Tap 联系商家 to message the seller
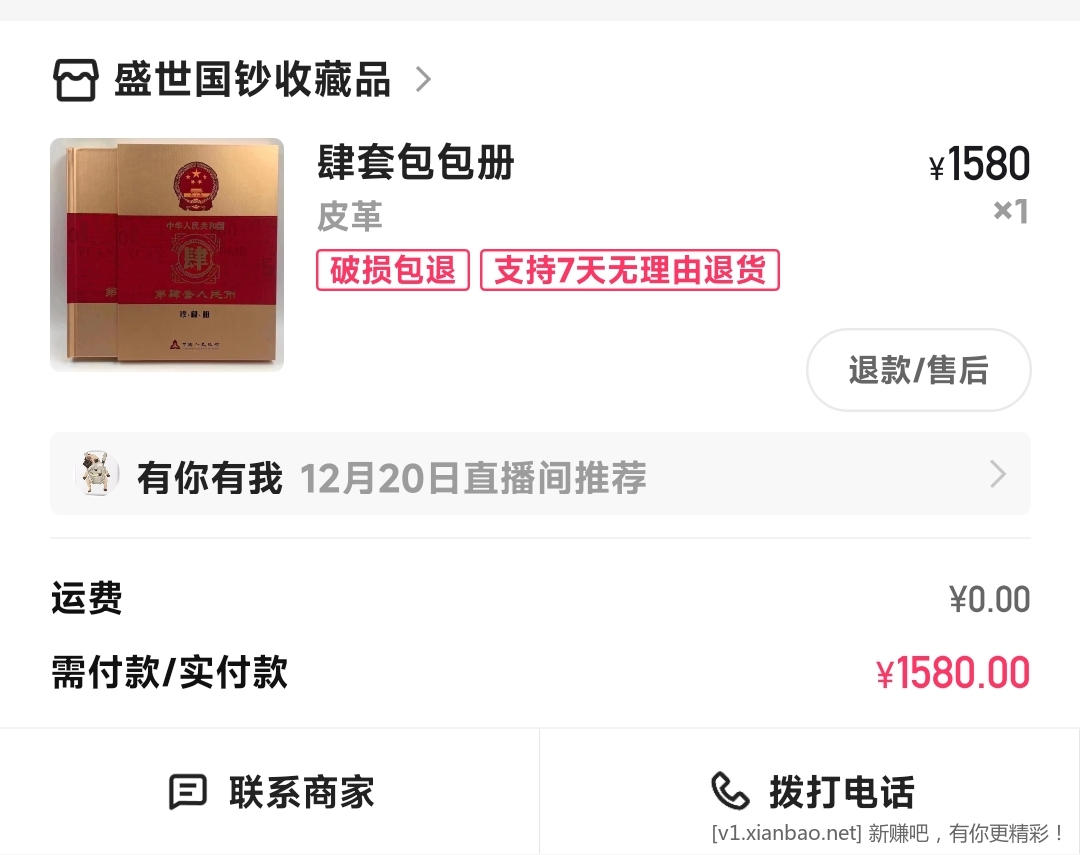This screenshot has height=855, width=1080. coord(270,792)
